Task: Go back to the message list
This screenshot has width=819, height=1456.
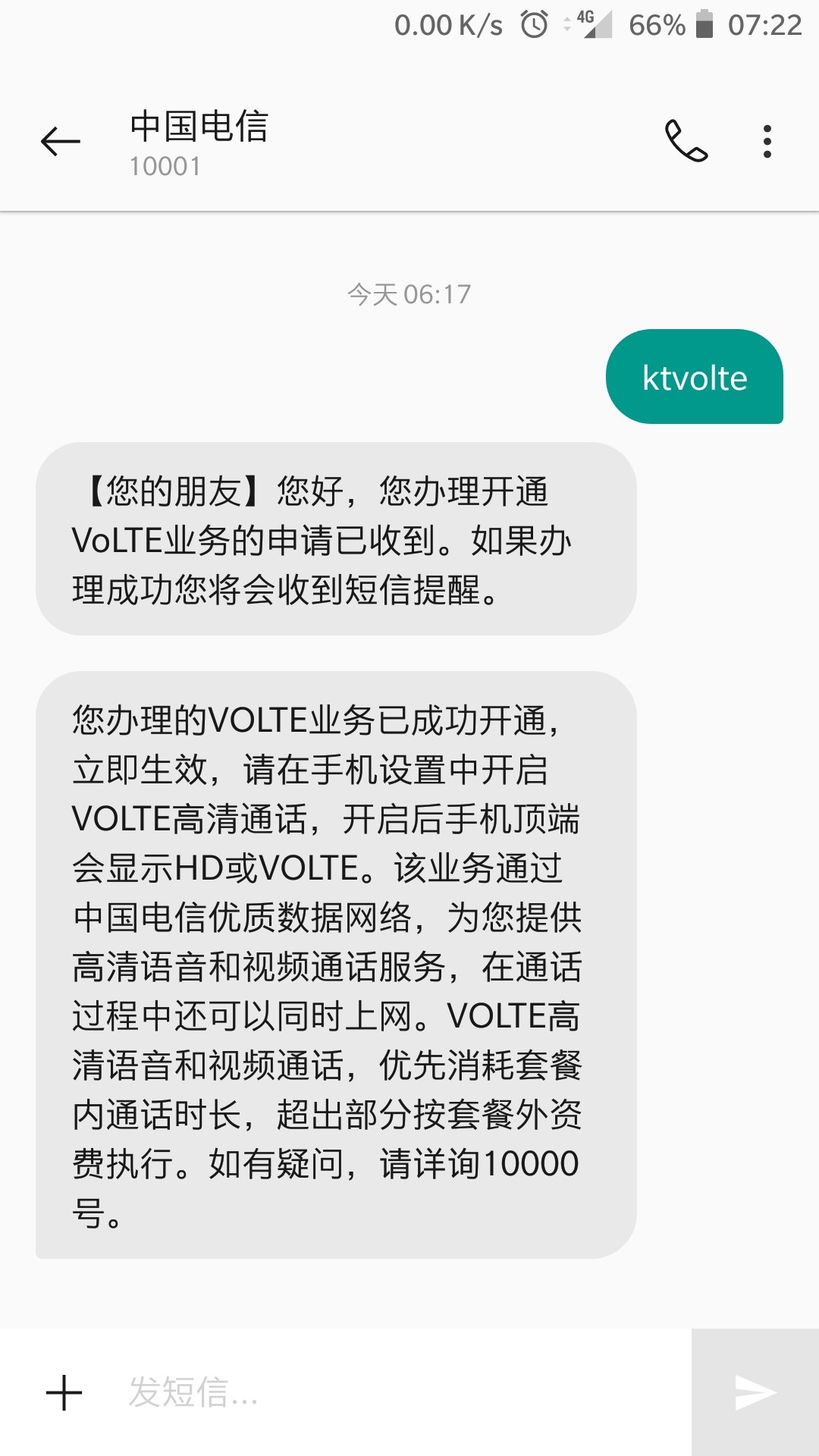Action: [61, 142]
